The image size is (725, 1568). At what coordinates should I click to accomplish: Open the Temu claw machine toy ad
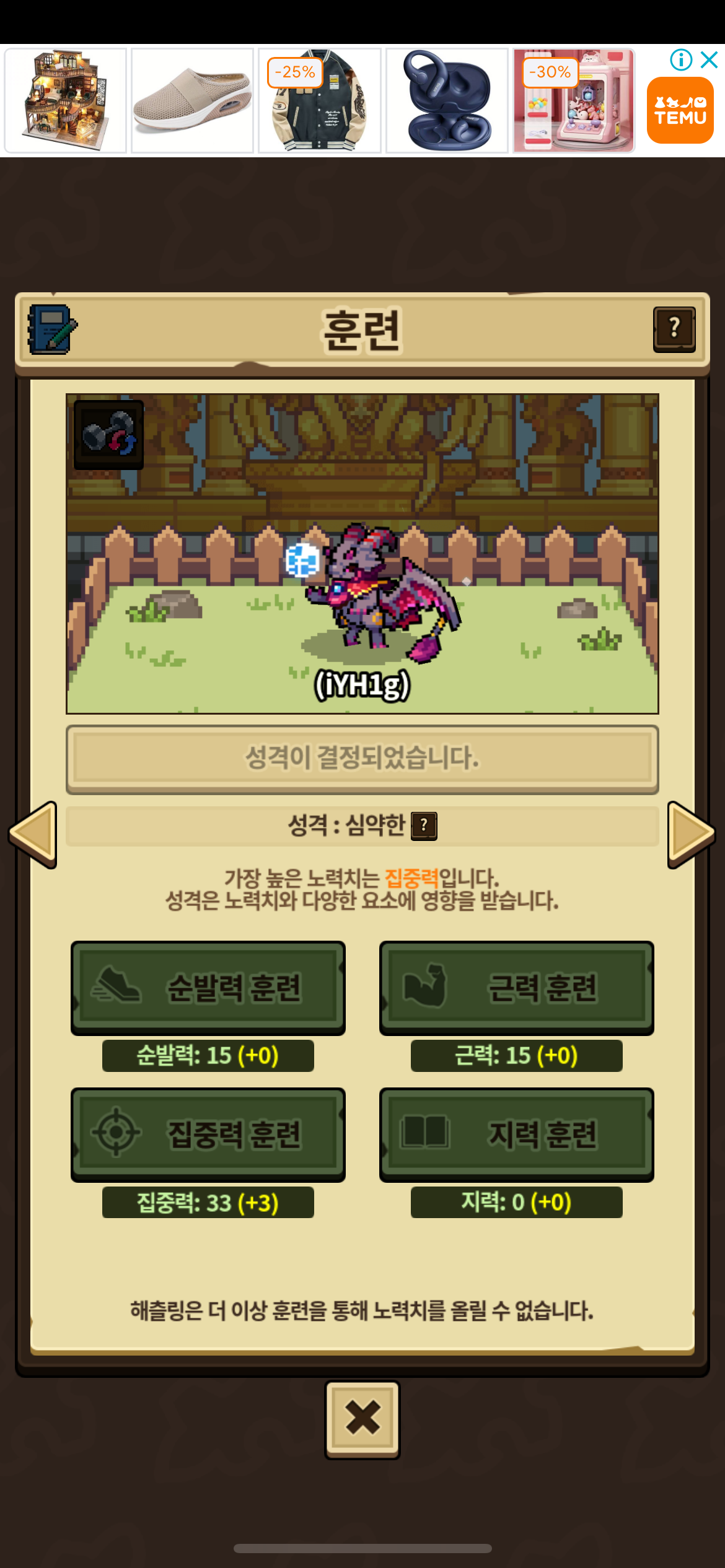pyautogui.click(x=574, y=100)
